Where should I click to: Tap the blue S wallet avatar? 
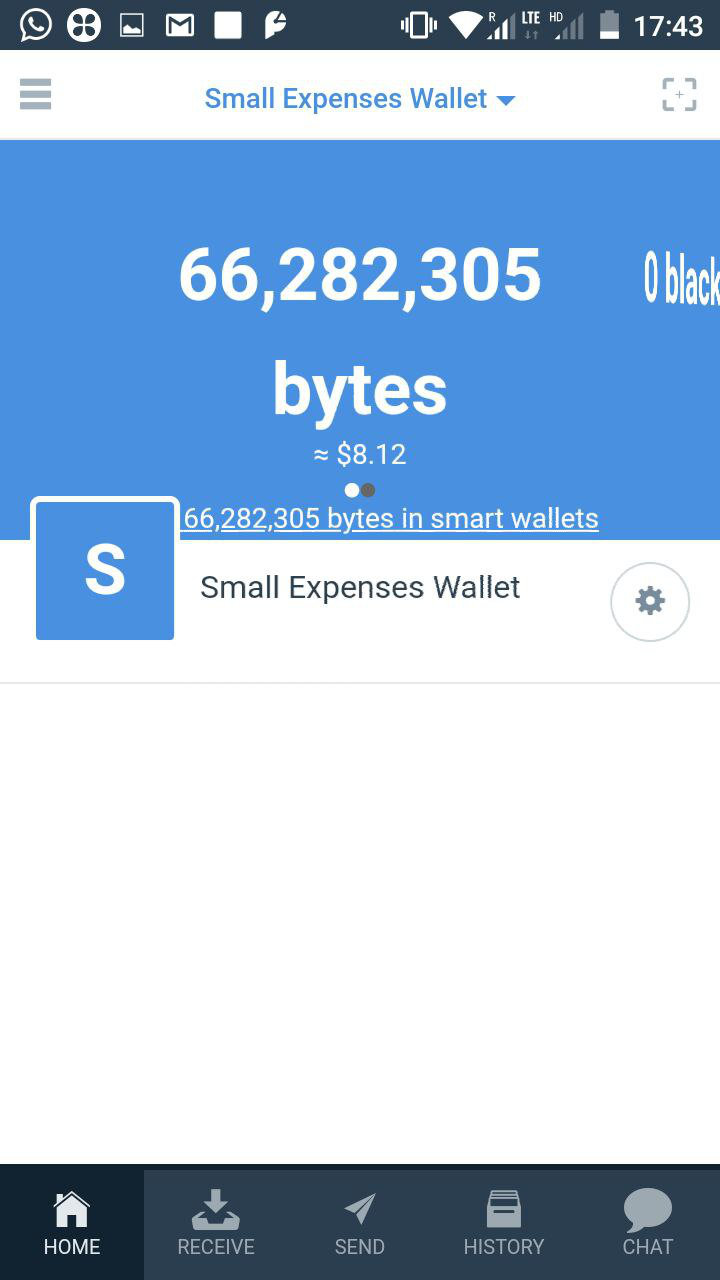point(105,570)
